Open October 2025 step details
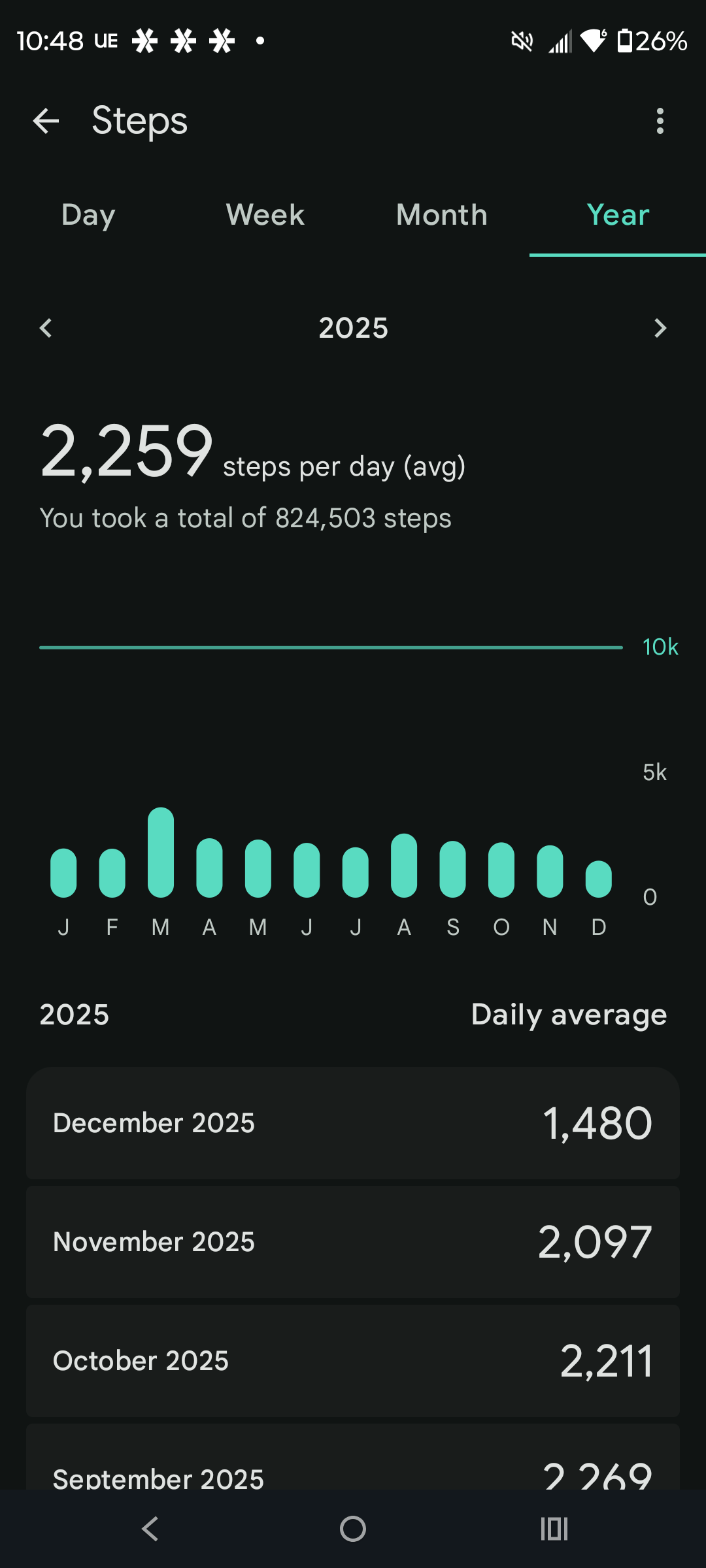The height and width of the screenshot is (1568, 706). click(353, 1361)
